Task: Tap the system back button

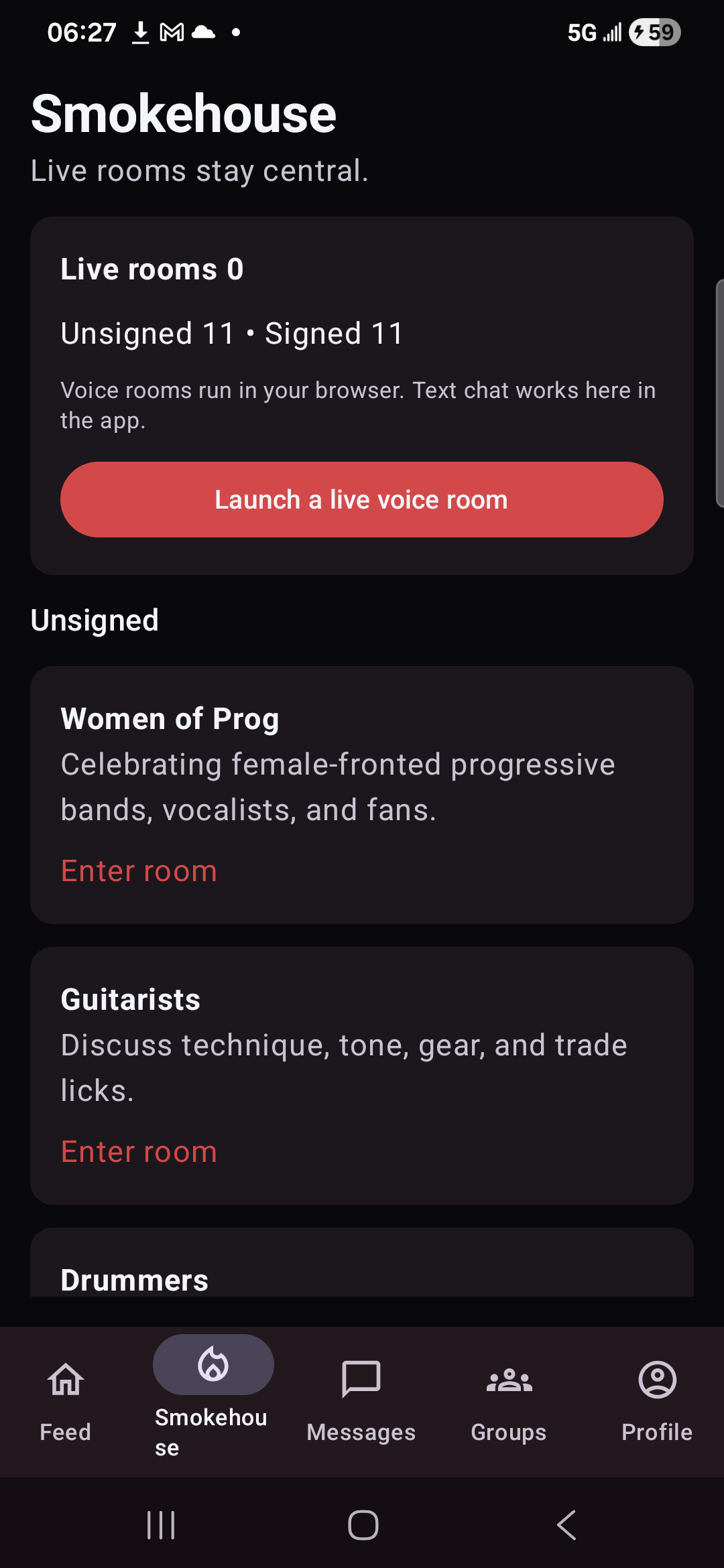Action: point(567,1525)
